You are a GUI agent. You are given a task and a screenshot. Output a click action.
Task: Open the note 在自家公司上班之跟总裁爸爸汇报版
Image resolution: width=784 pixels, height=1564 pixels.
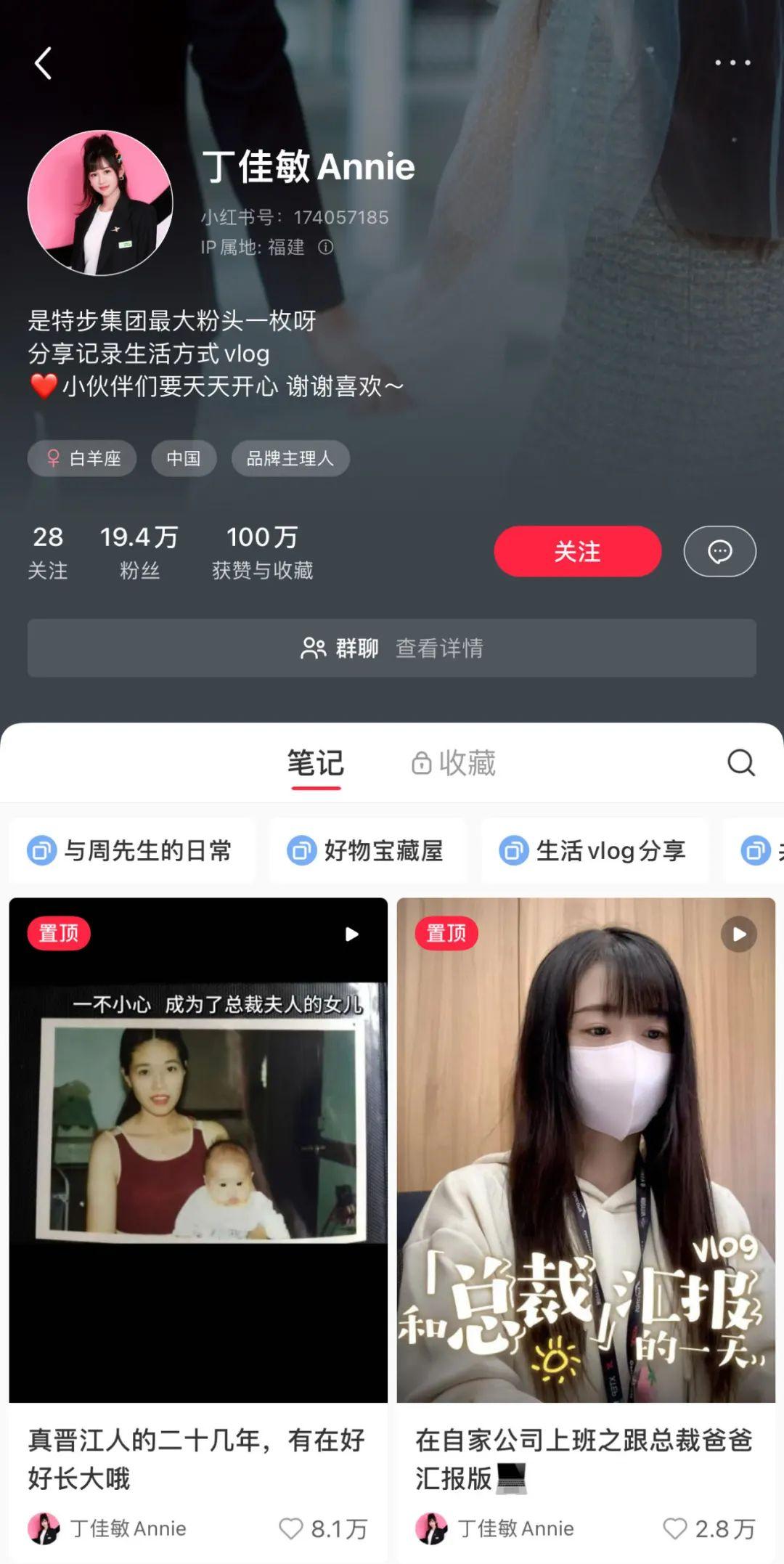pyautogui.click(x=586, y=1150)
